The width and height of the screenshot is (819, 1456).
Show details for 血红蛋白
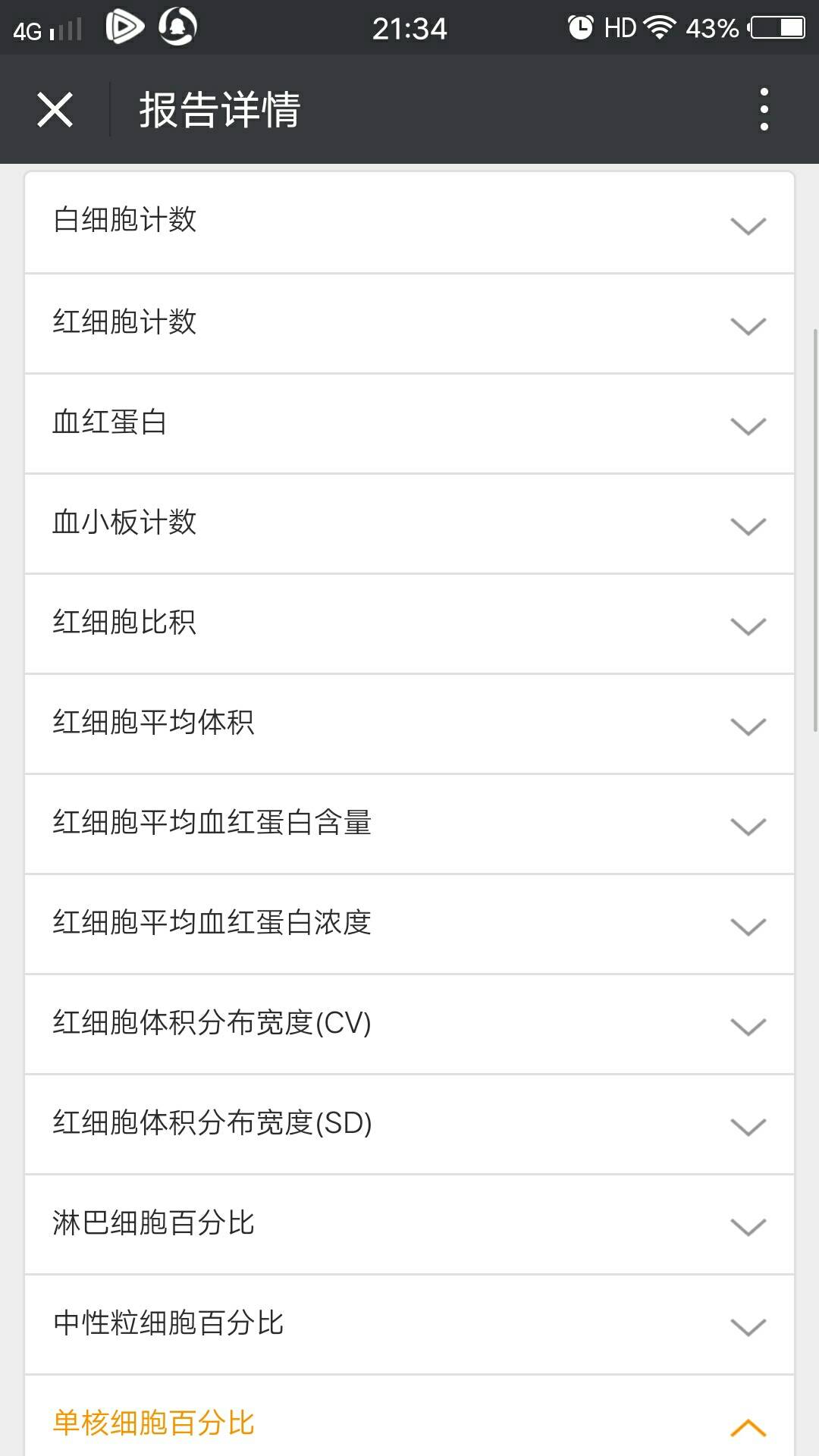[x=409, y=423]
